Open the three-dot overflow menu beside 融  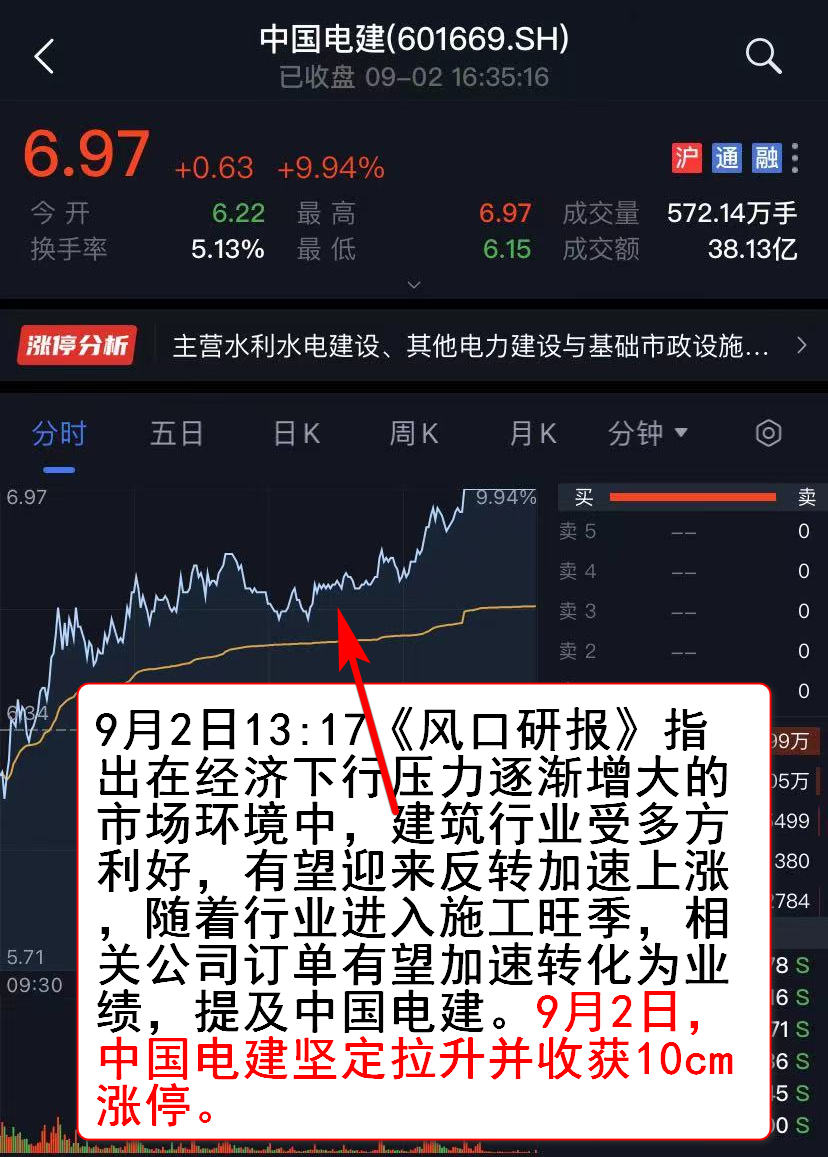[x=795, y=158]
